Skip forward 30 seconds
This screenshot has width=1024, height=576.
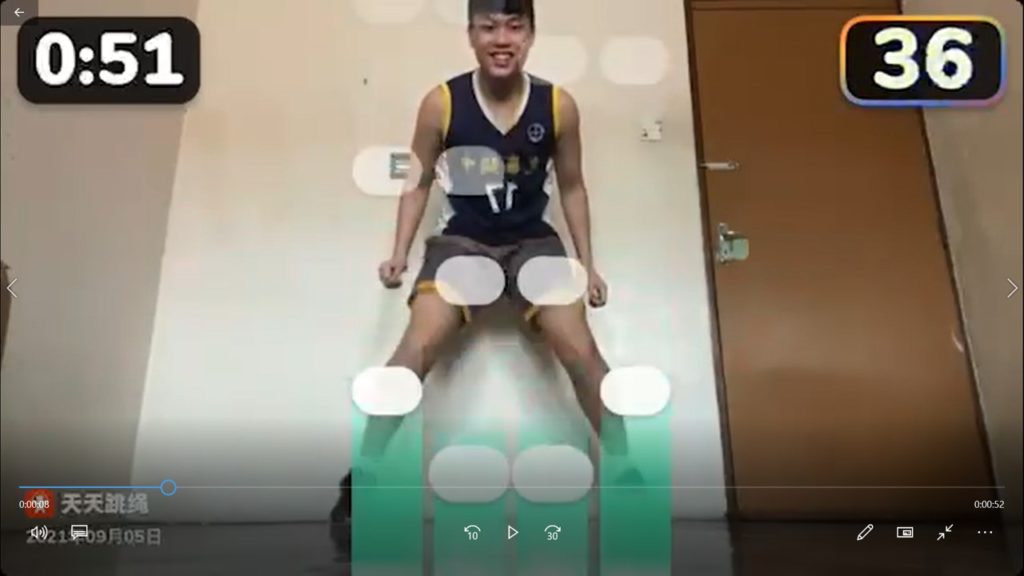coord(552,532)
